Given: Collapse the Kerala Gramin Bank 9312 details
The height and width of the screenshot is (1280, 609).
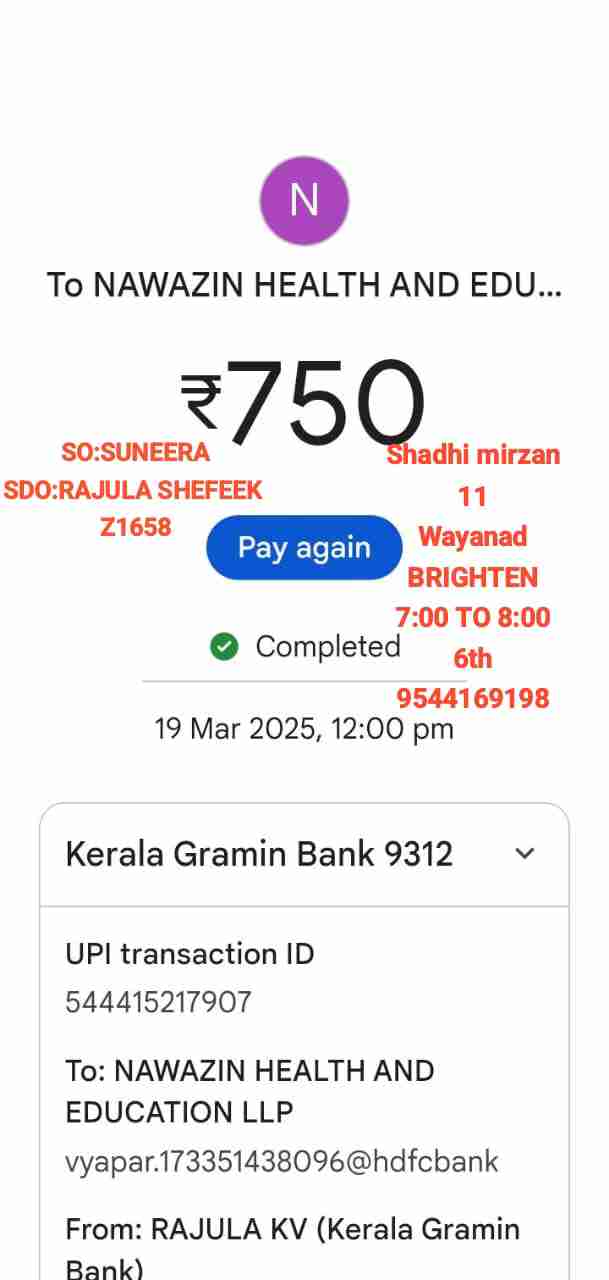Looking at the screenshot, I should (524, 854).
